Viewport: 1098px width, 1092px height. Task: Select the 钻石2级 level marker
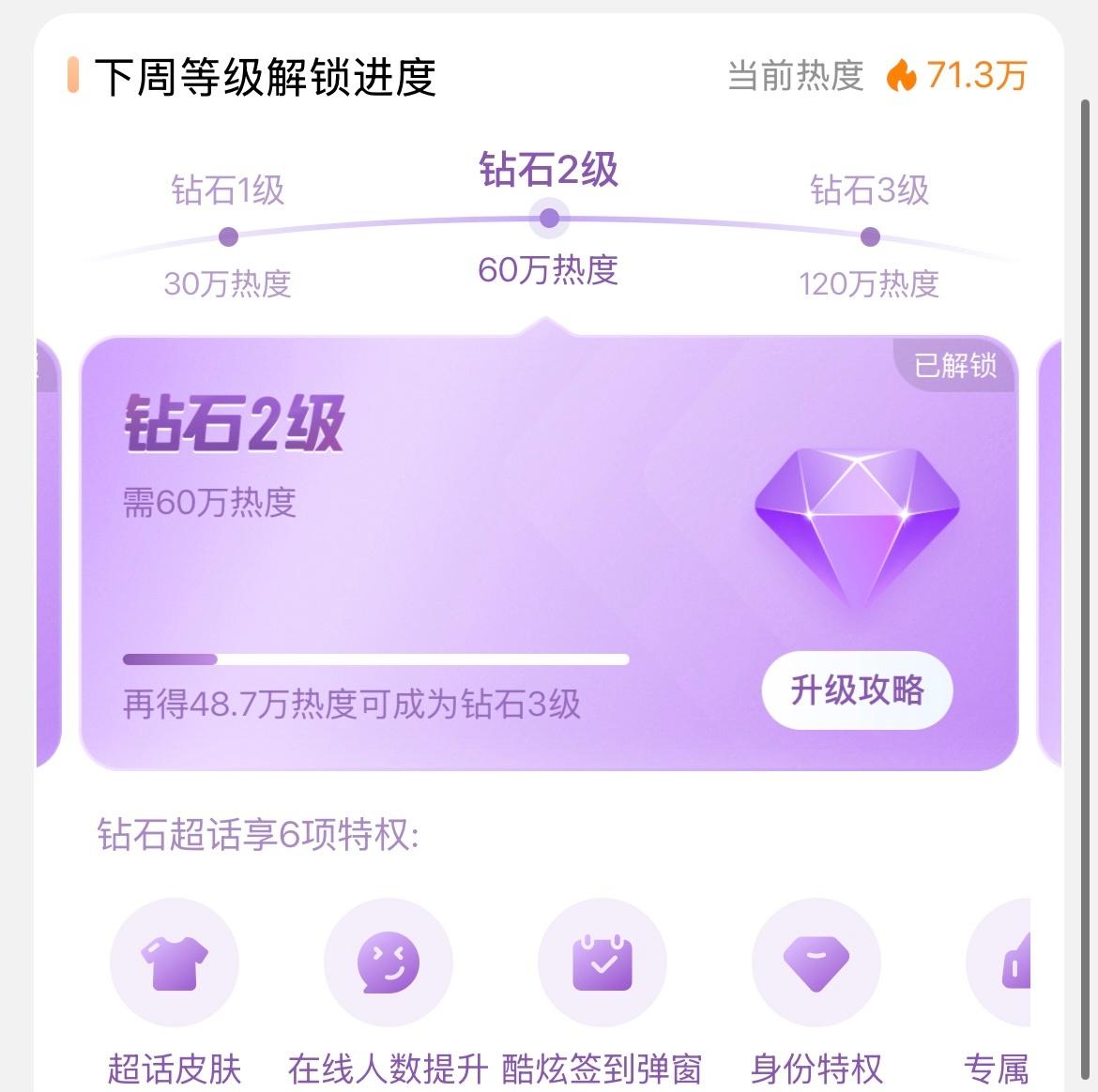point(549,219)
